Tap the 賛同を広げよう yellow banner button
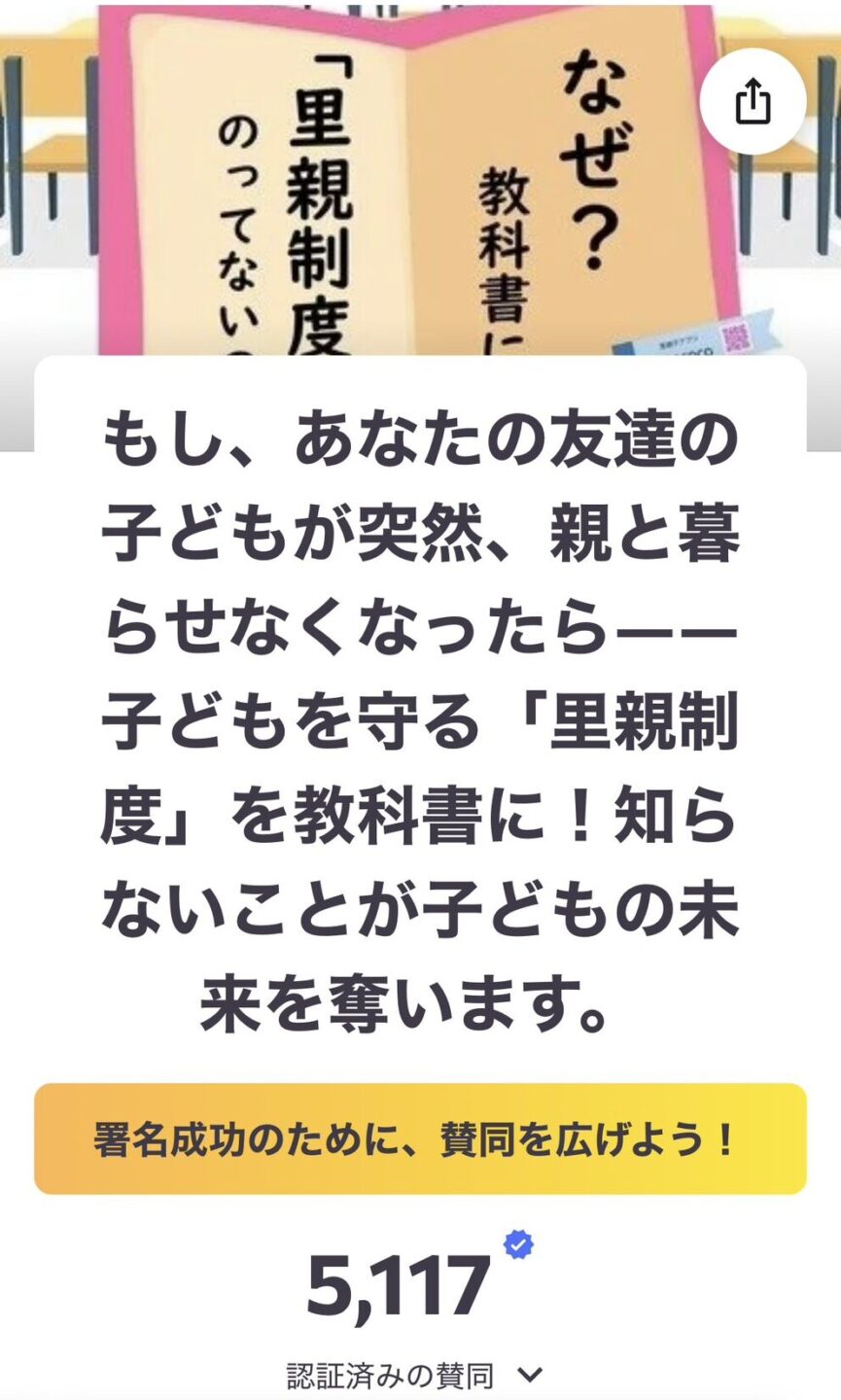The width and height of the screenshot is (841, 1400). 420,1139
